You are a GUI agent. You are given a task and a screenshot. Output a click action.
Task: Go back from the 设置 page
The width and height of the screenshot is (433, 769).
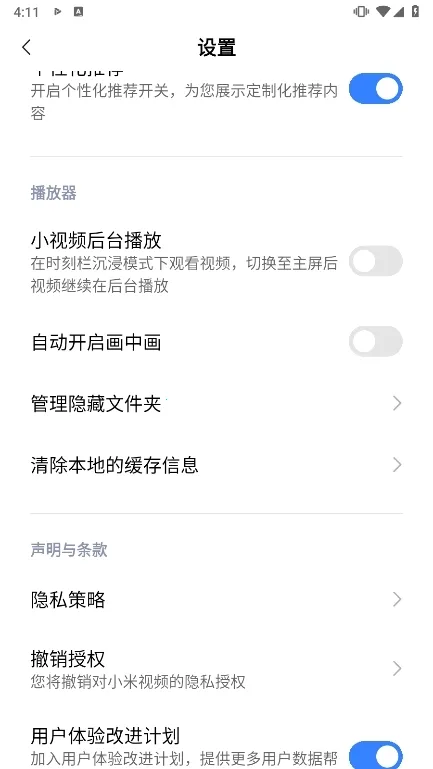(26, 47)
